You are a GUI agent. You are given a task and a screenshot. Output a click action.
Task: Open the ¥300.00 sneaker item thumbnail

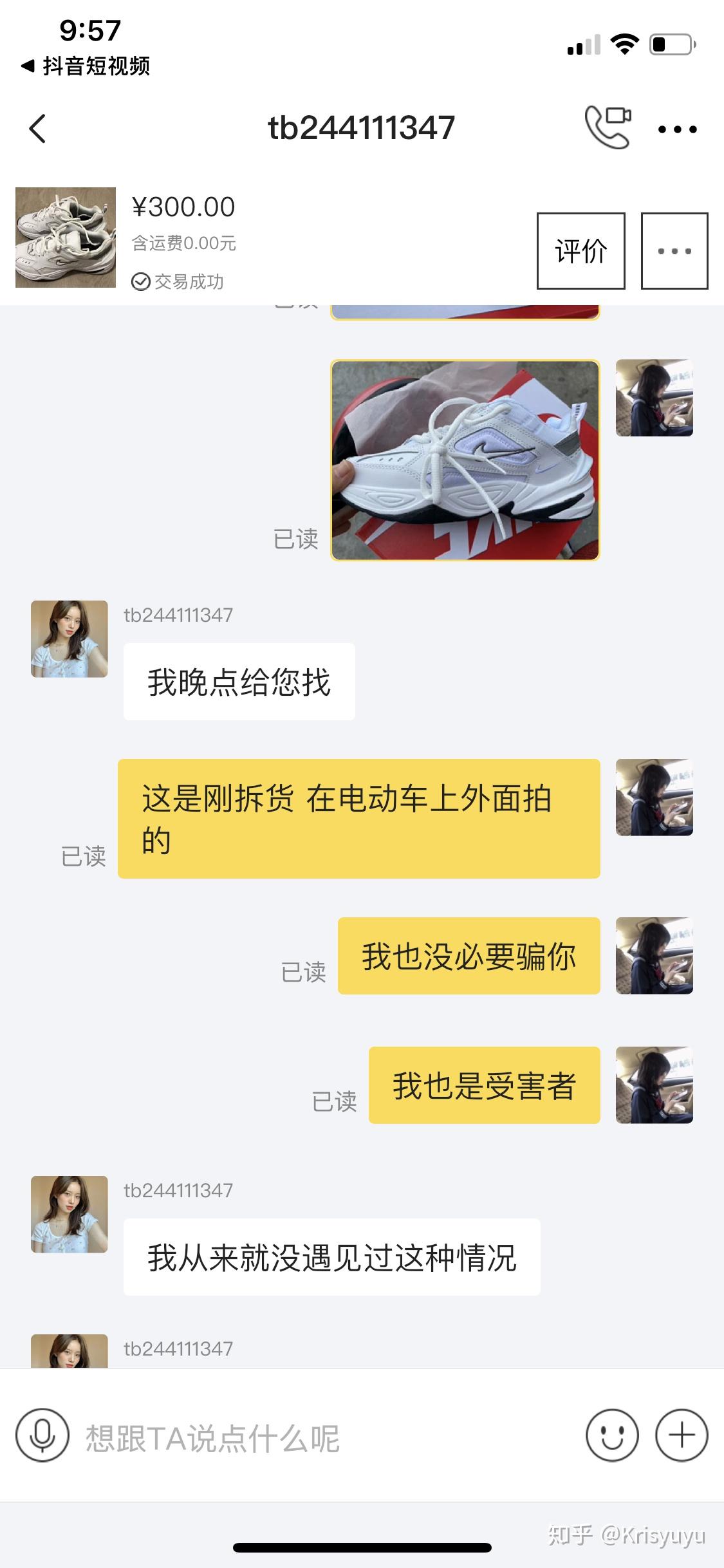66,238
